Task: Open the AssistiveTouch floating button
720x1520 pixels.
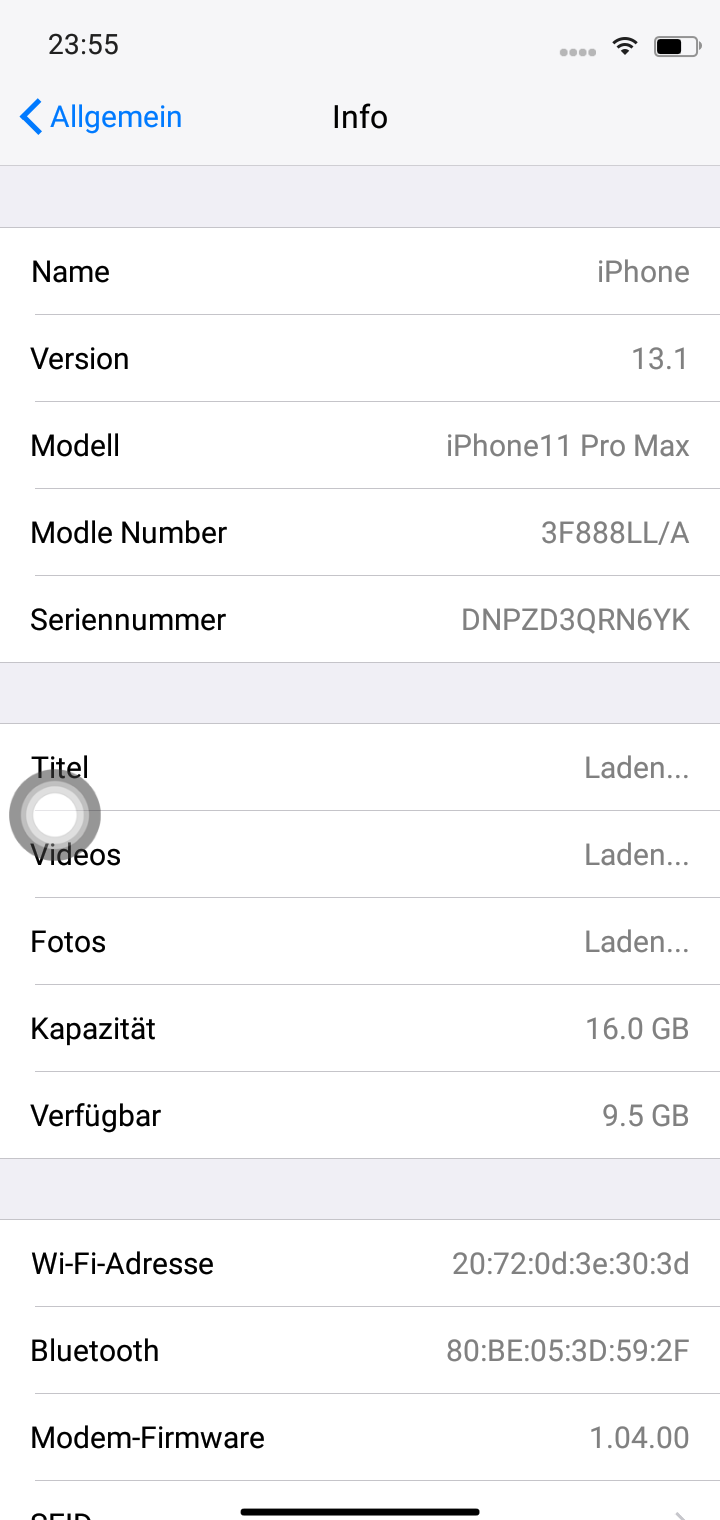Action: coord(55,815)
